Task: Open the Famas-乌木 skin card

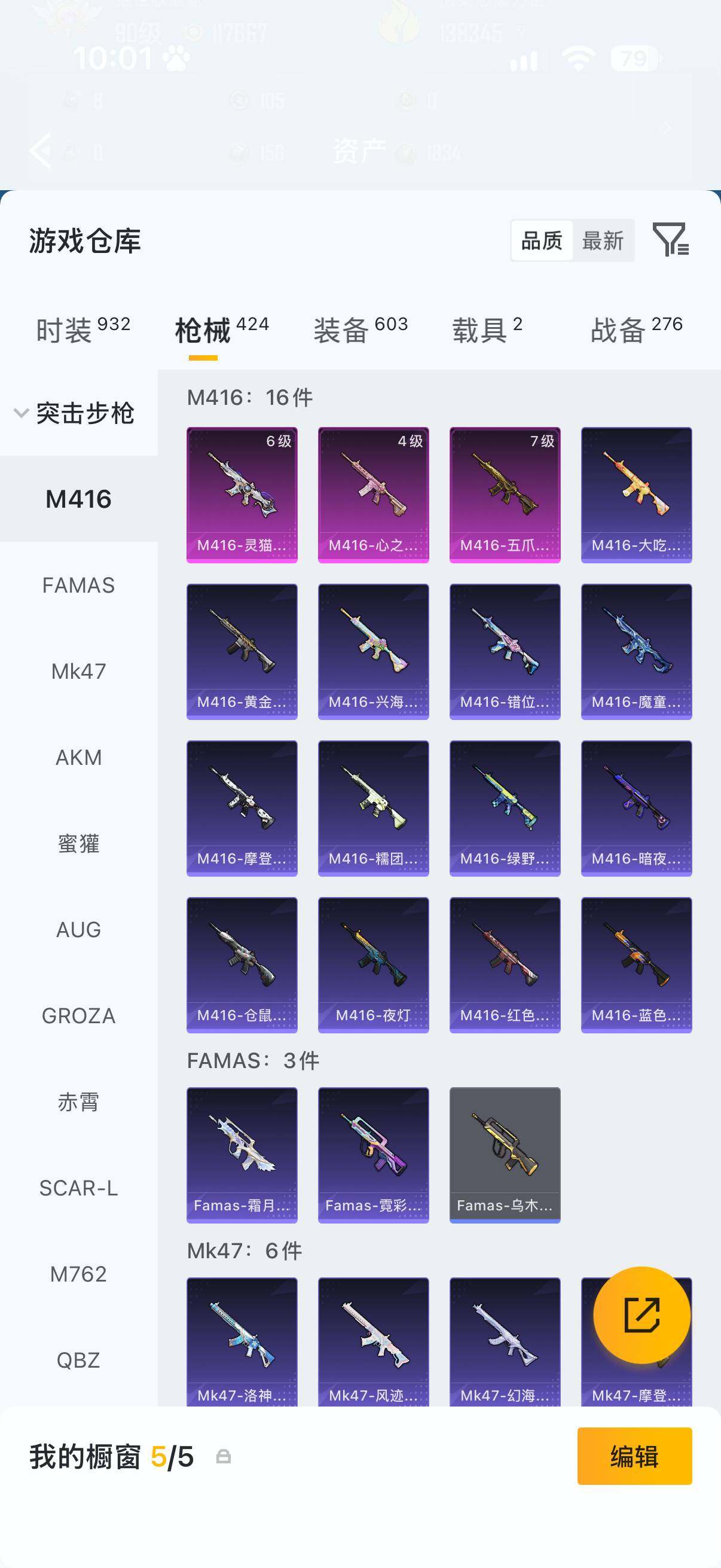Action: 505,1155
